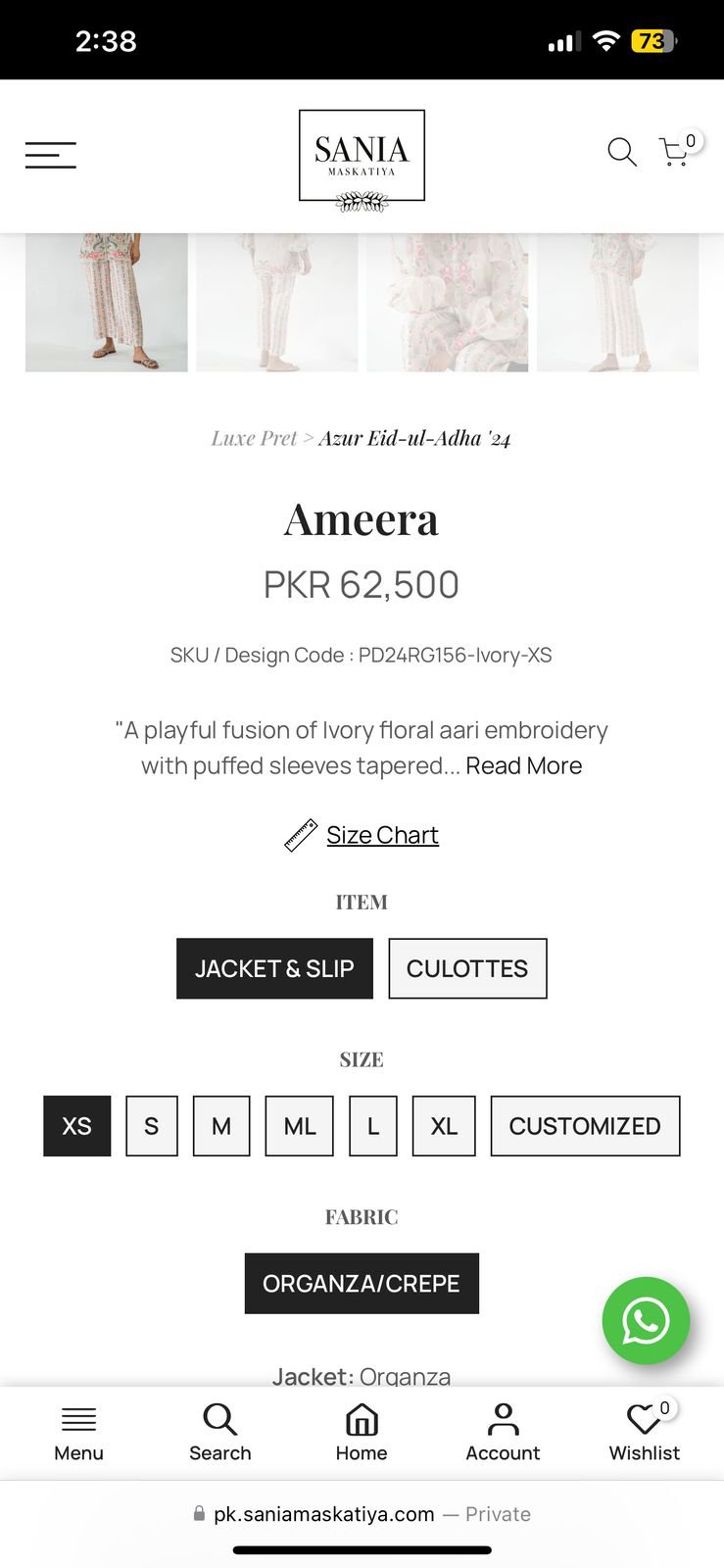
Task: Open the Size Chart
Action: click(381, 835)
